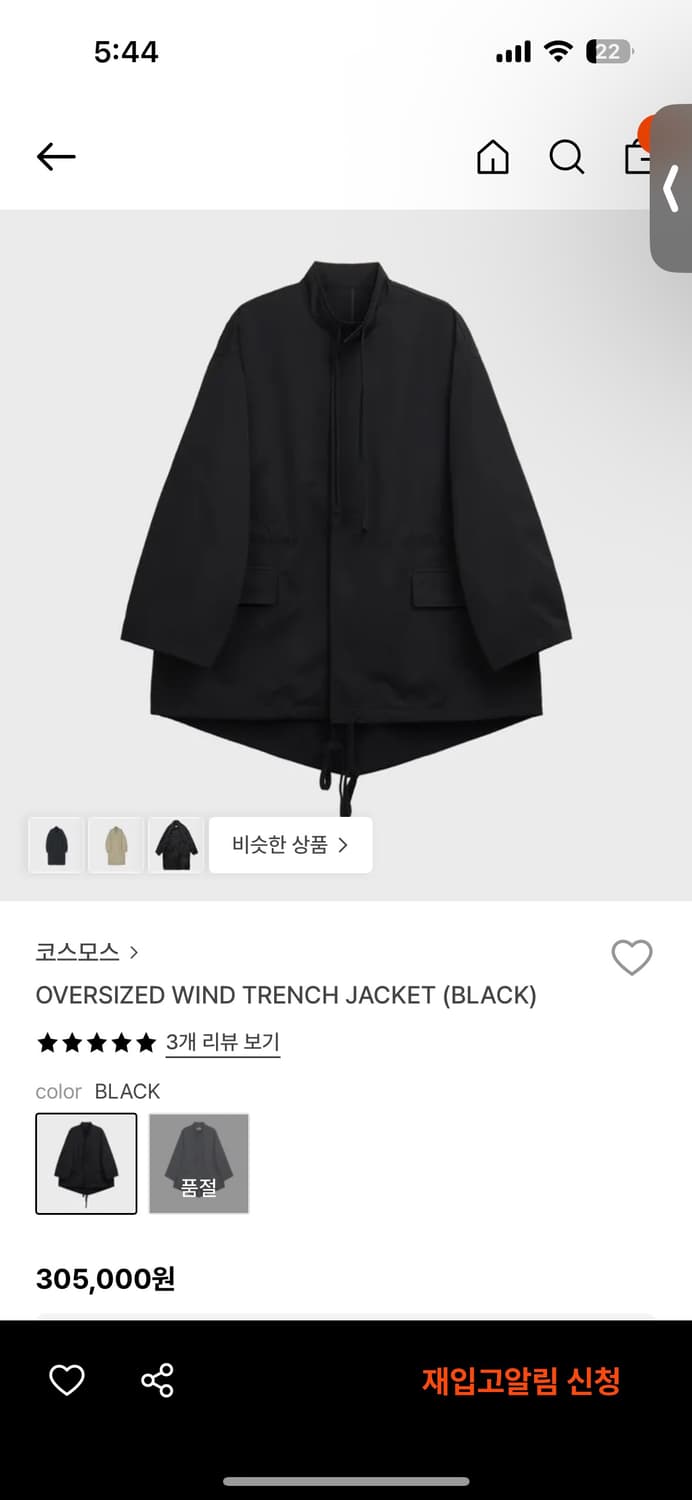This screenshot has height=1500, width=692.
Task: Like the item via heart beside brand name
Action: (x=631, y=958)
